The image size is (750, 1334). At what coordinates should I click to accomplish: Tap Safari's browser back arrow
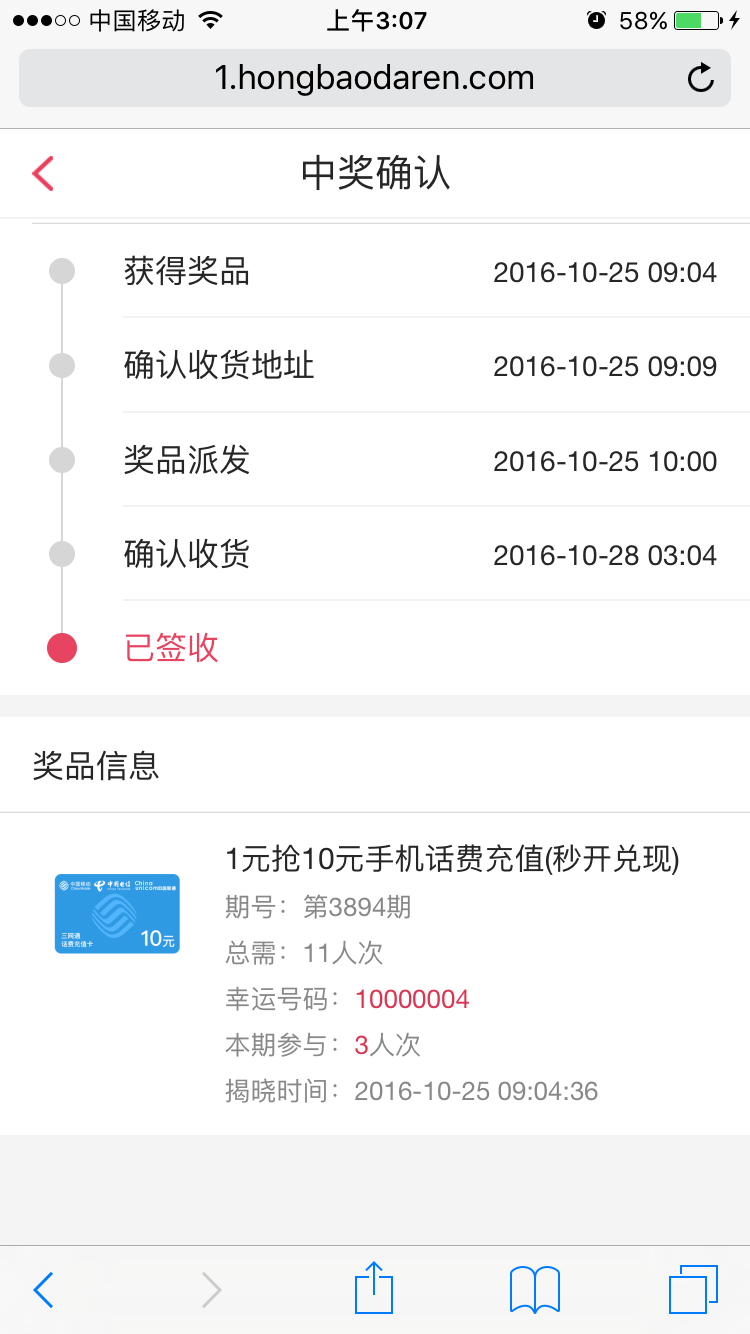[43, 1290]
